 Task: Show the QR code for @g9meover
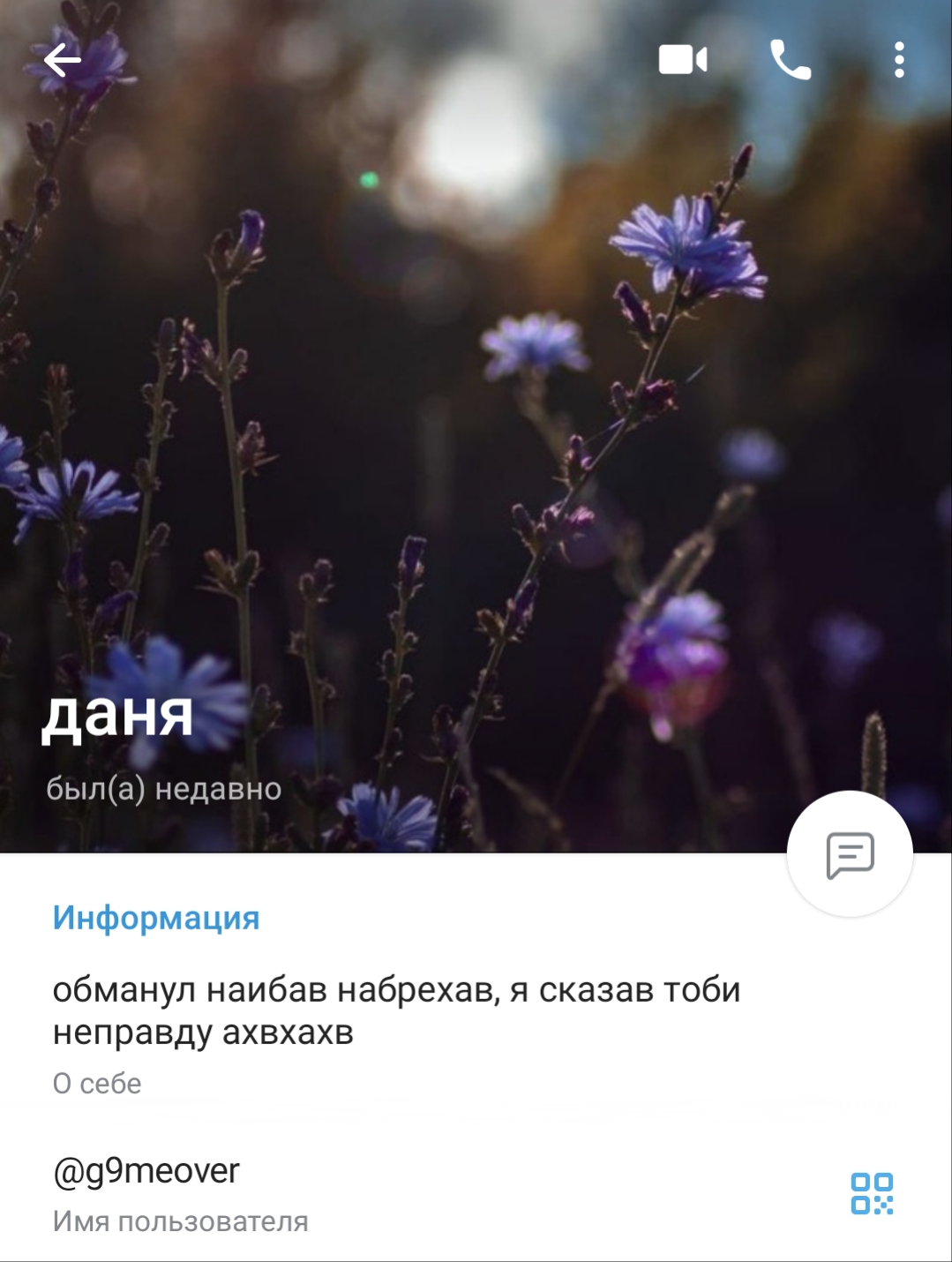point(872,1193)
